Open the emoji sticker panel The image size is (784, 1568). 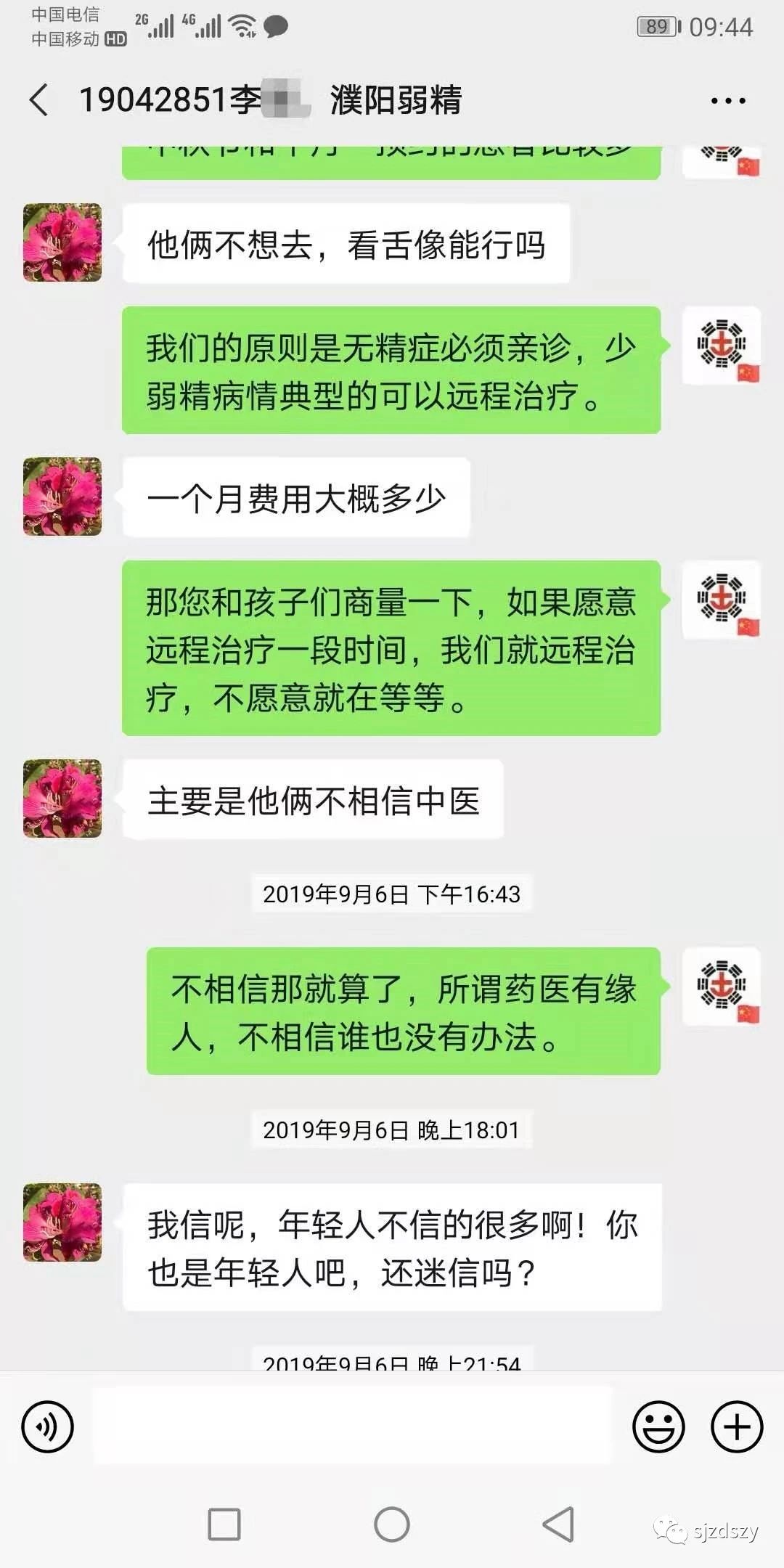[x=658, y=1427]
